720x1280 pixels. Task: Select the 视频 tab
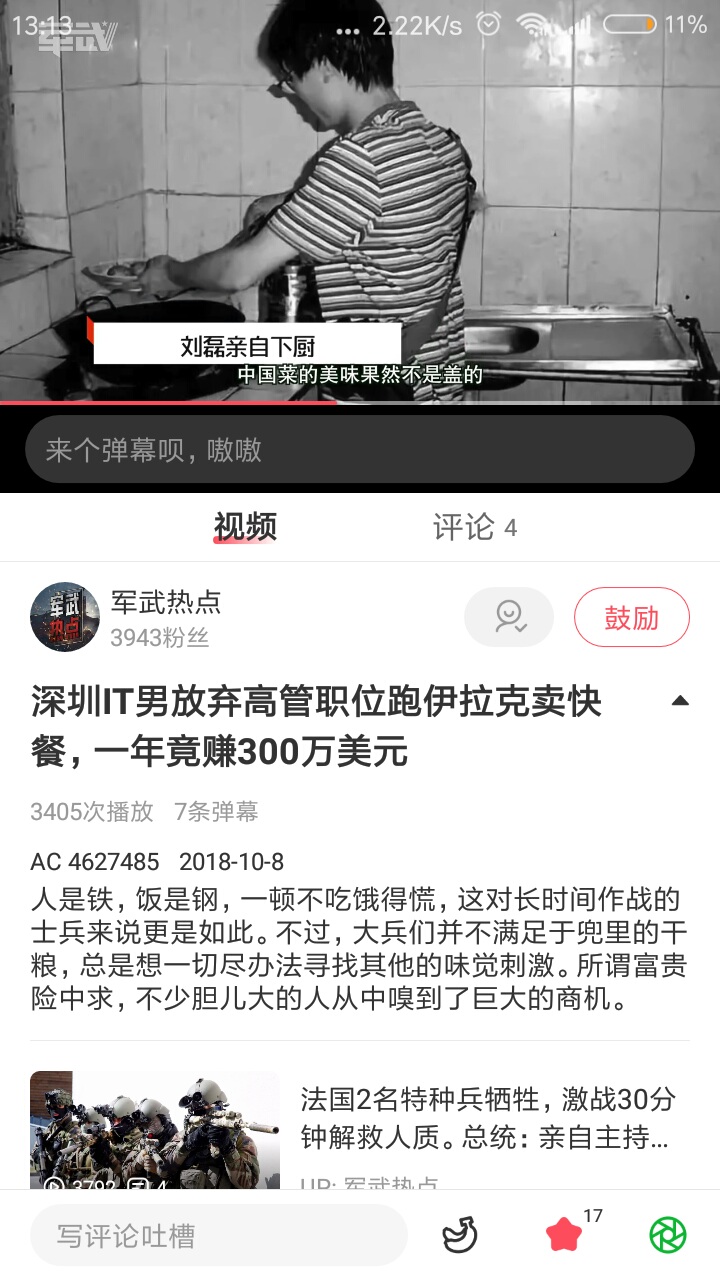click(245, 527)
